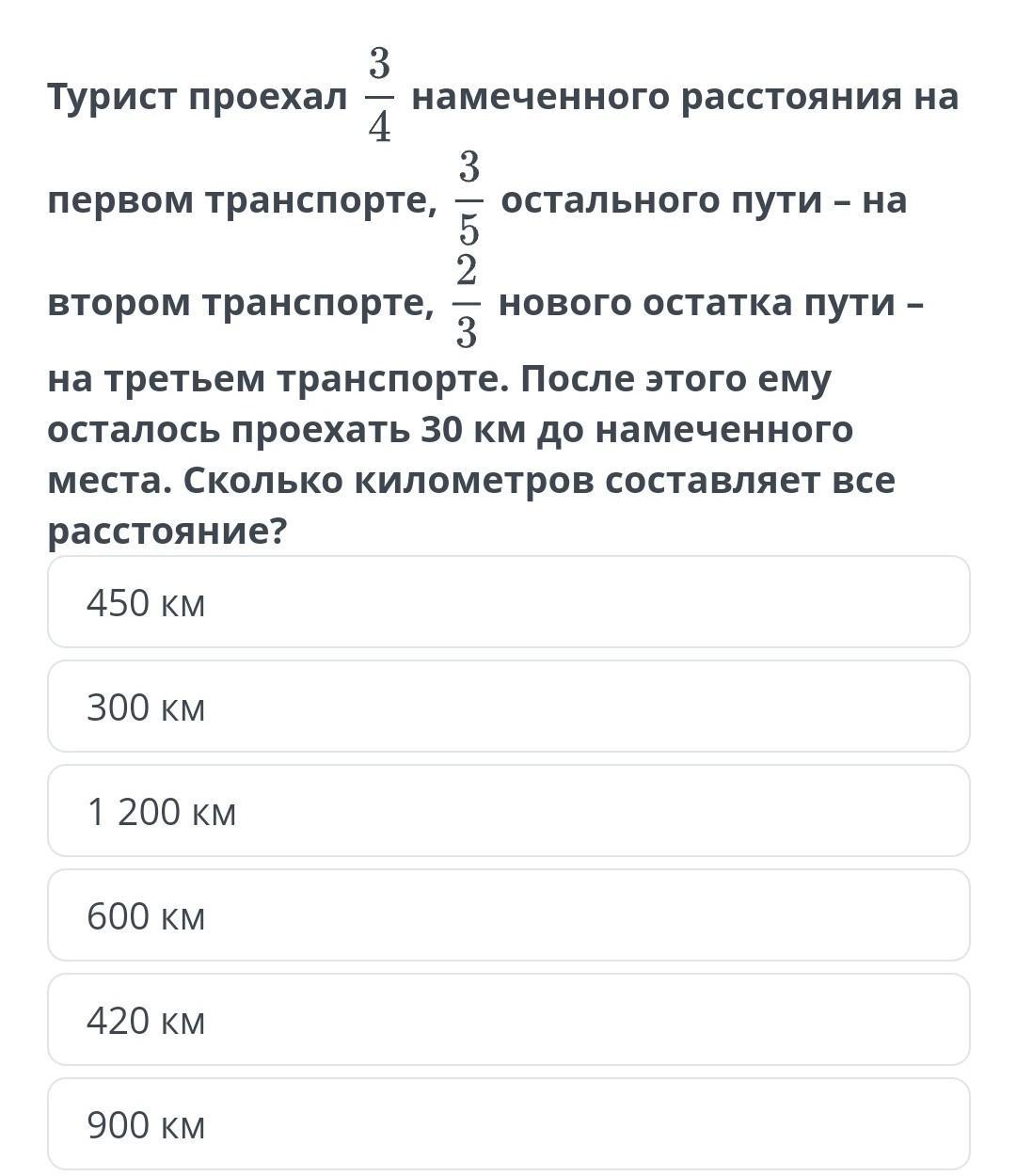Pick the 1 200 км option
Image resolution: width=1016 pixels, height=1176 pixels.
pyautogui.click(x=508, y=811)
